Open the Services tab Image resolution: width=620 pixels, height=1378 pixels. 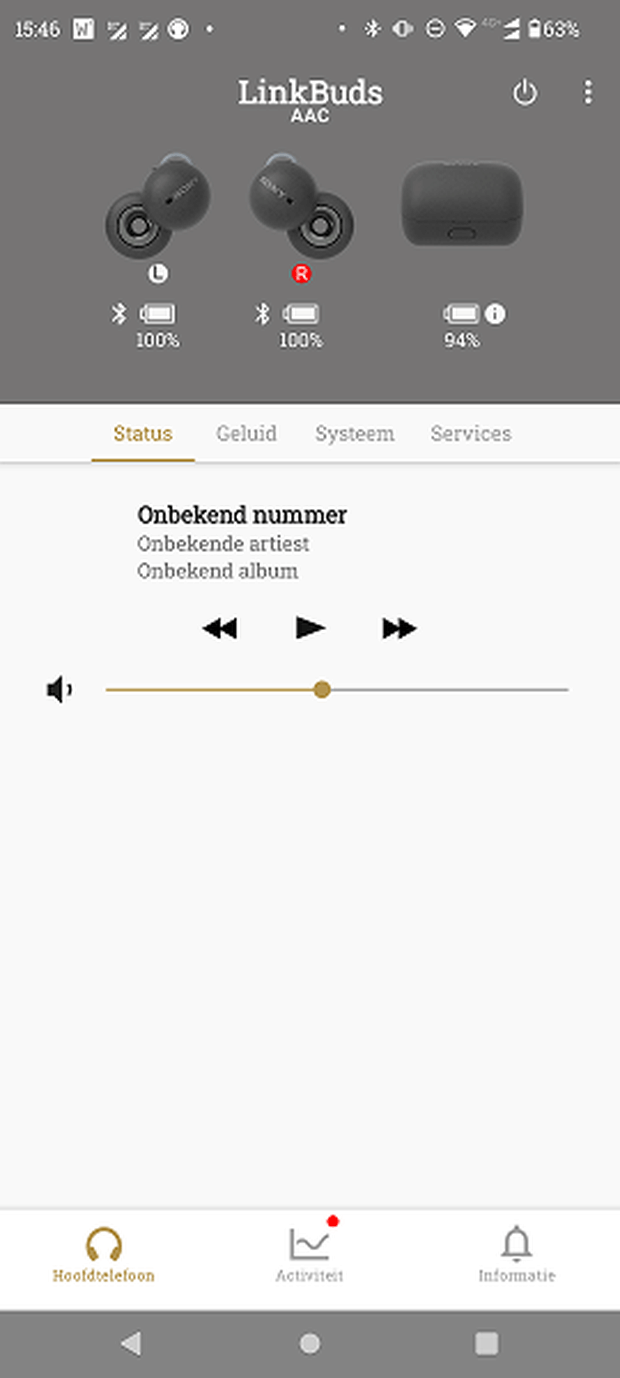(470, 433)
